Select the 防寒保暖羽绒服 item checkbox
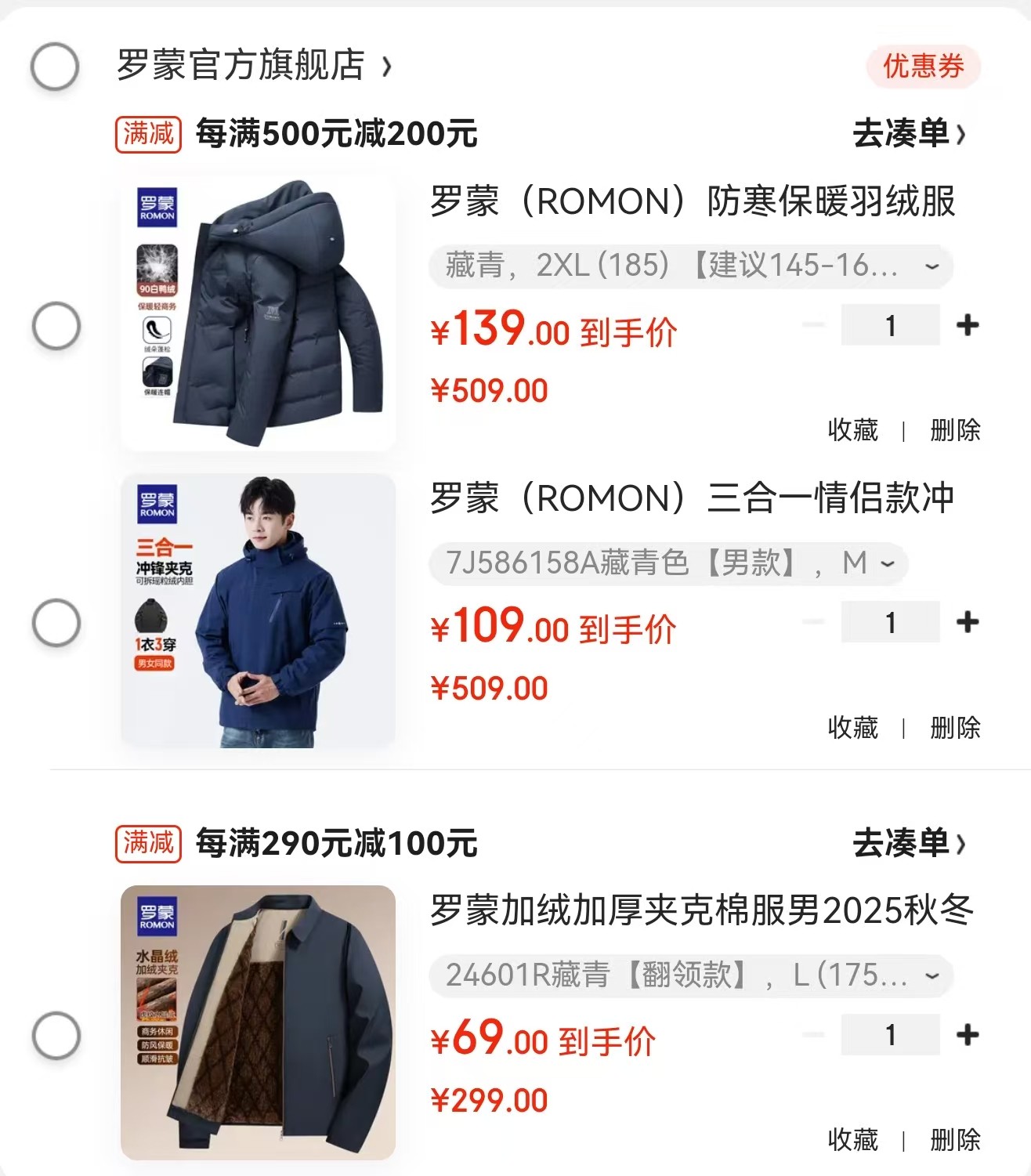The height and width of the screenshot is (1176, 1031). pos(56,326)
